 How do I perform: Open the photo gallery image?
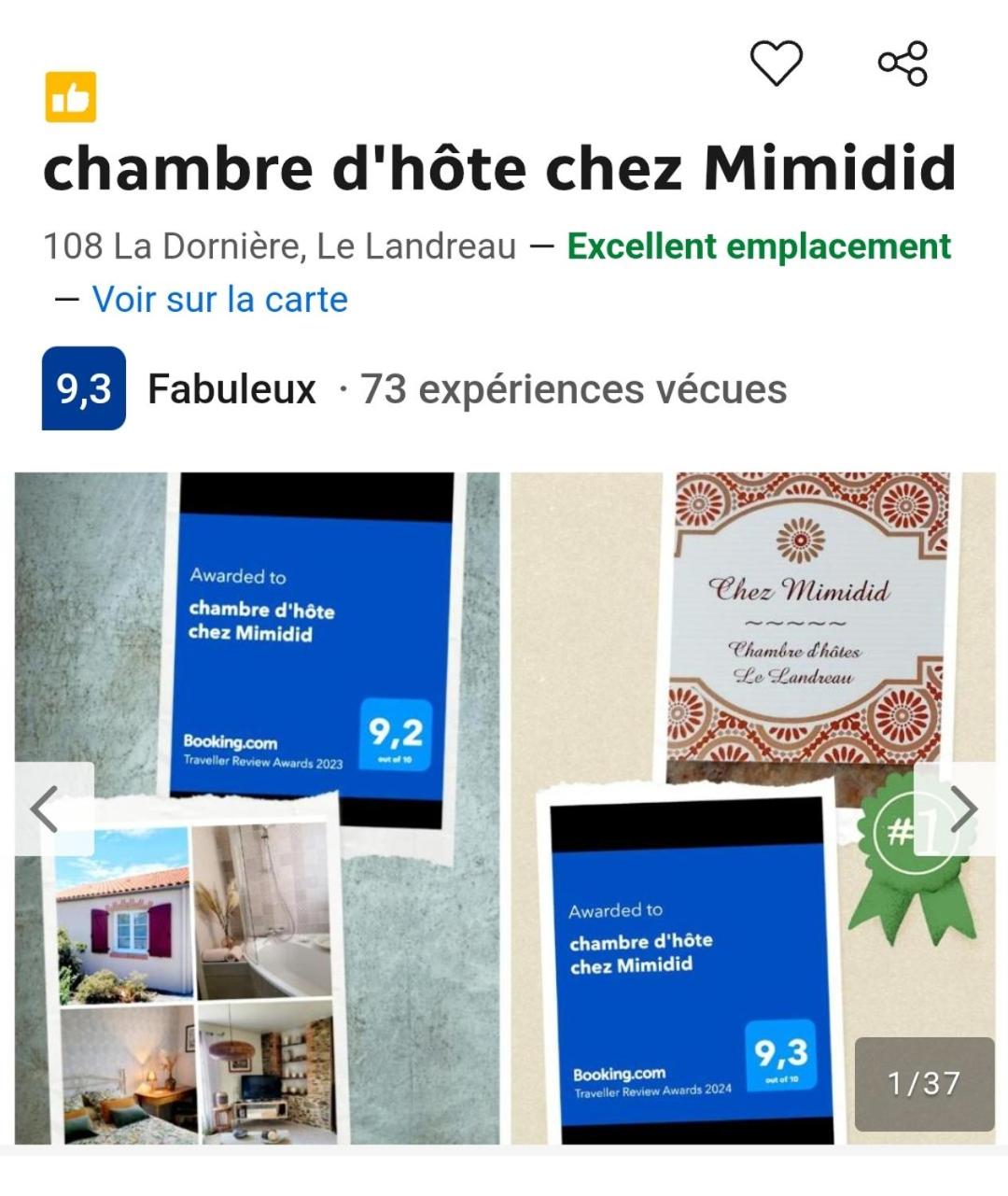[504, 809]
